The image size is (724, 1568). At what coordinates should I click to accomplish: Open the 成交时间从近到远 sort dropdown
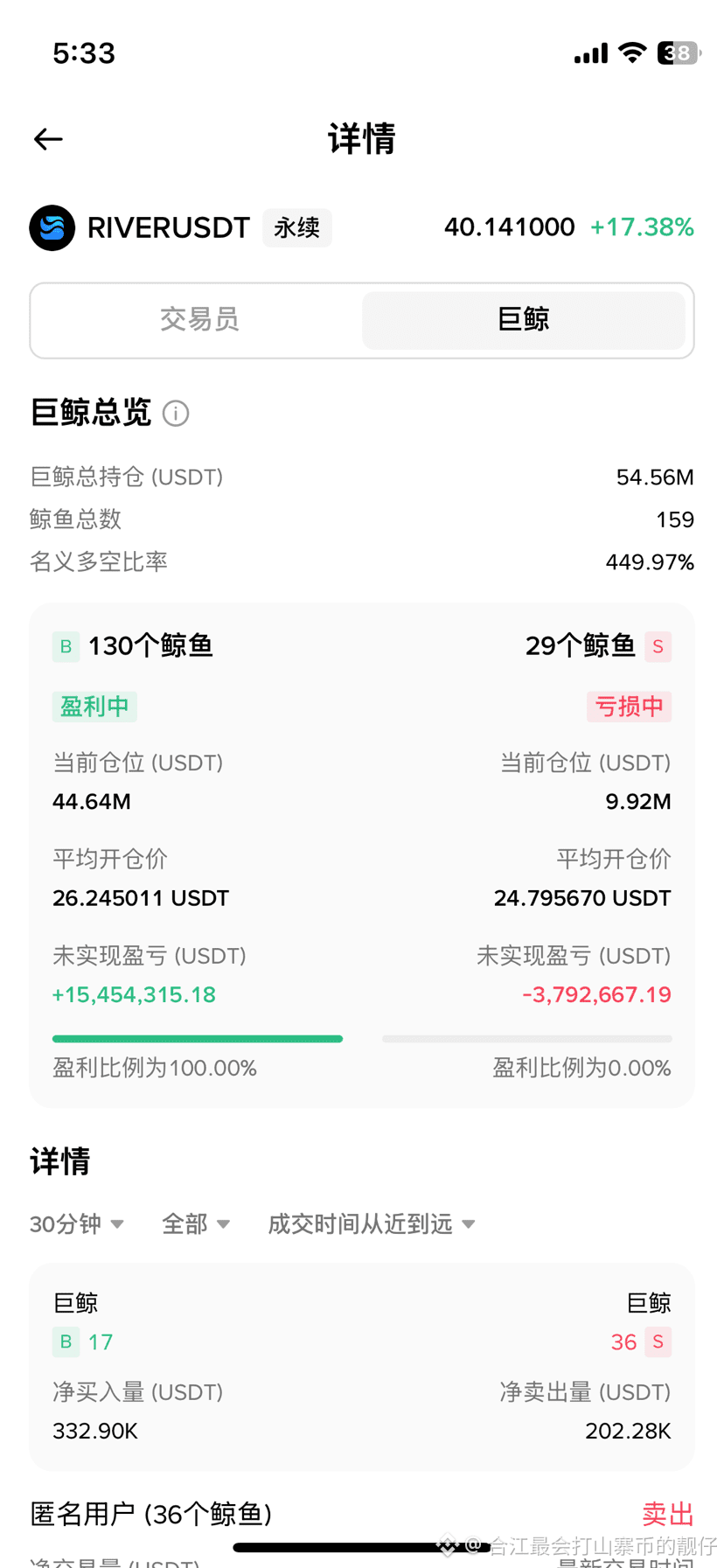pyautogui.click(x=371, y=1224)
